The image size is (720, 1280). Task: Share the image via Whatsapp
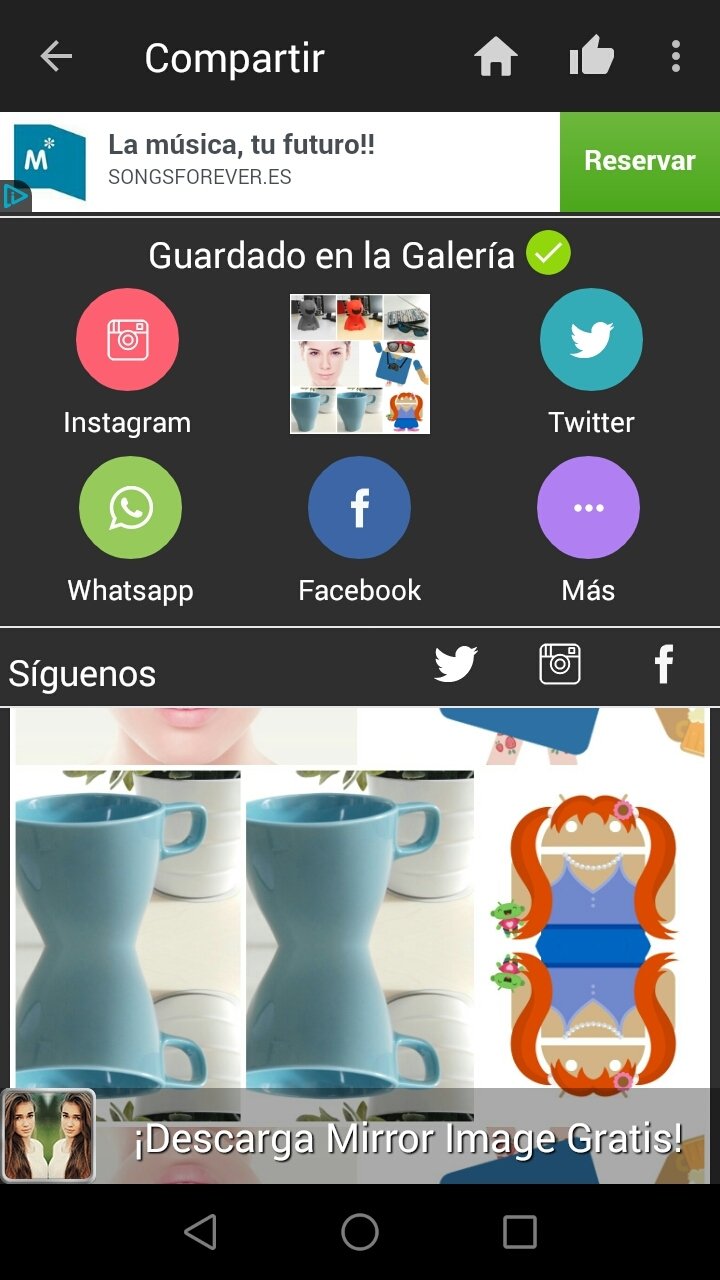[x=130, y=508]
